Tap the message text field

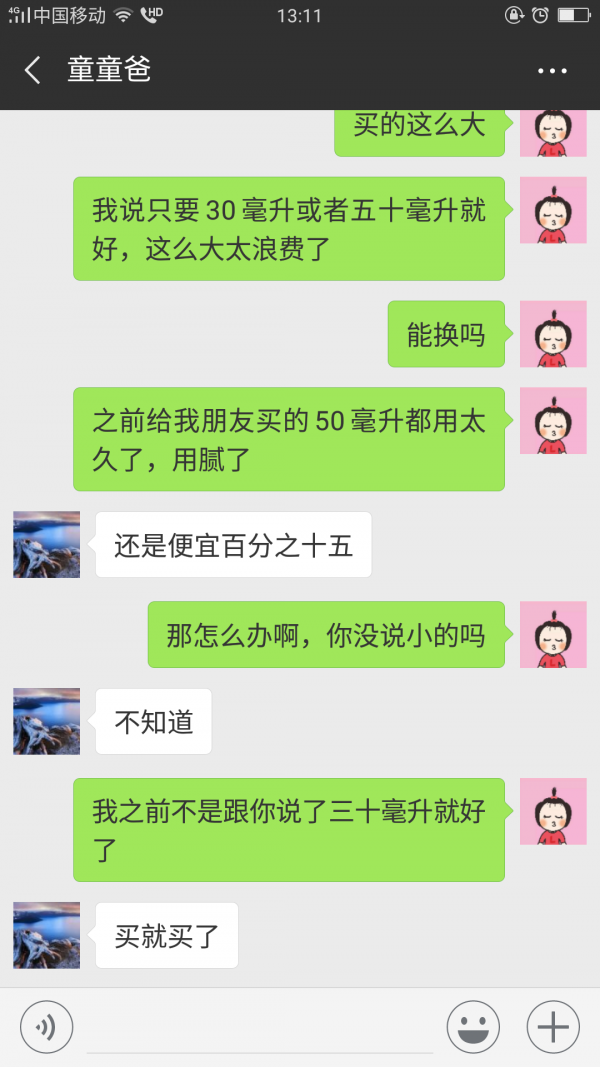tap(259, 1028)
